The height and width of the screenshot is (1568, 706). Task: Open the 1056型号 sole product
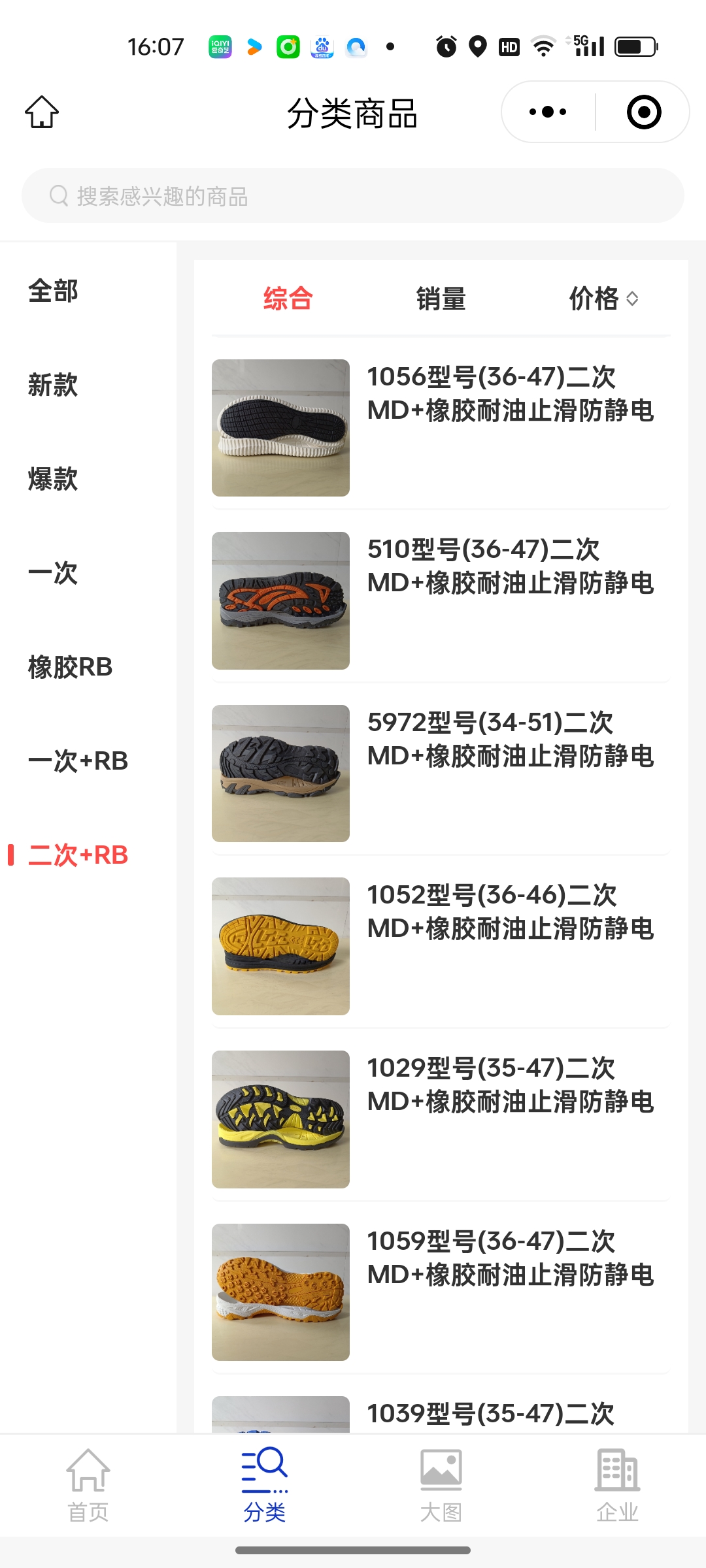[x=441, y=428]
